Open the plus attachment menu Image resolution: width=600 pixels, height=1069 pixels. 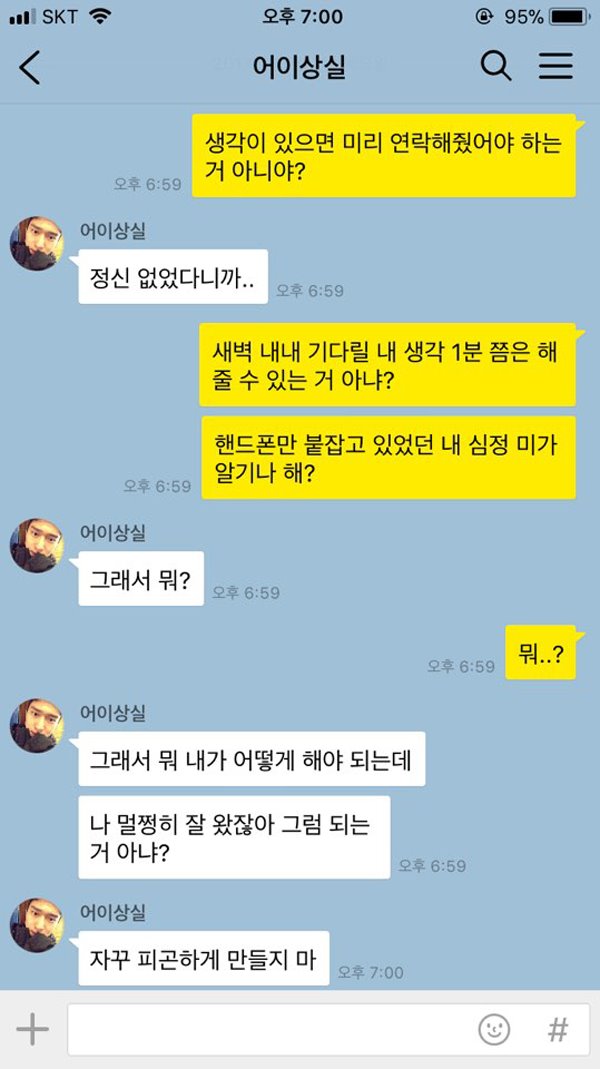[x=32, y=1029]
